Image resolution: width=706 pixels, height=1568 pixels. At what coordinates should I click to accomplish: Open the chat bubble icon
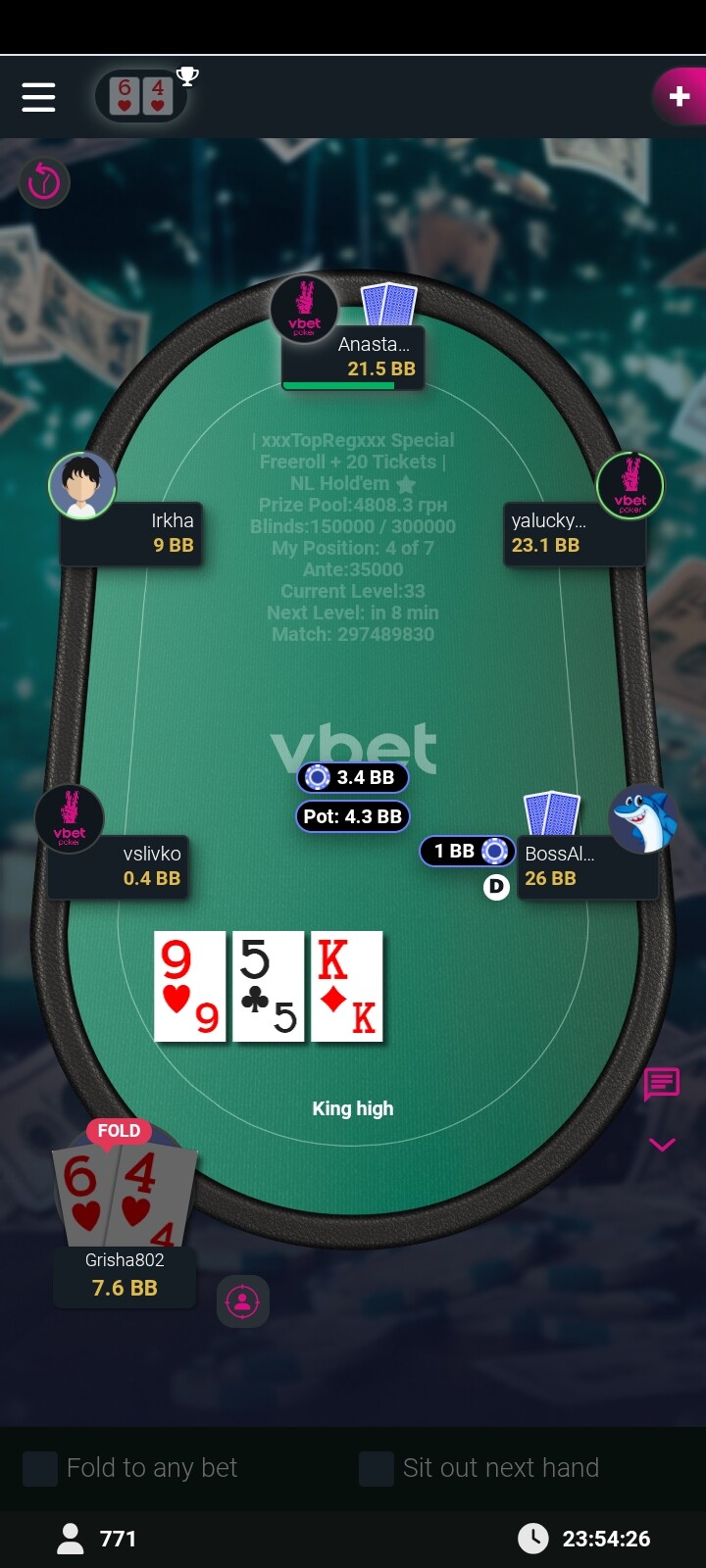click(x=661, y=1084)
